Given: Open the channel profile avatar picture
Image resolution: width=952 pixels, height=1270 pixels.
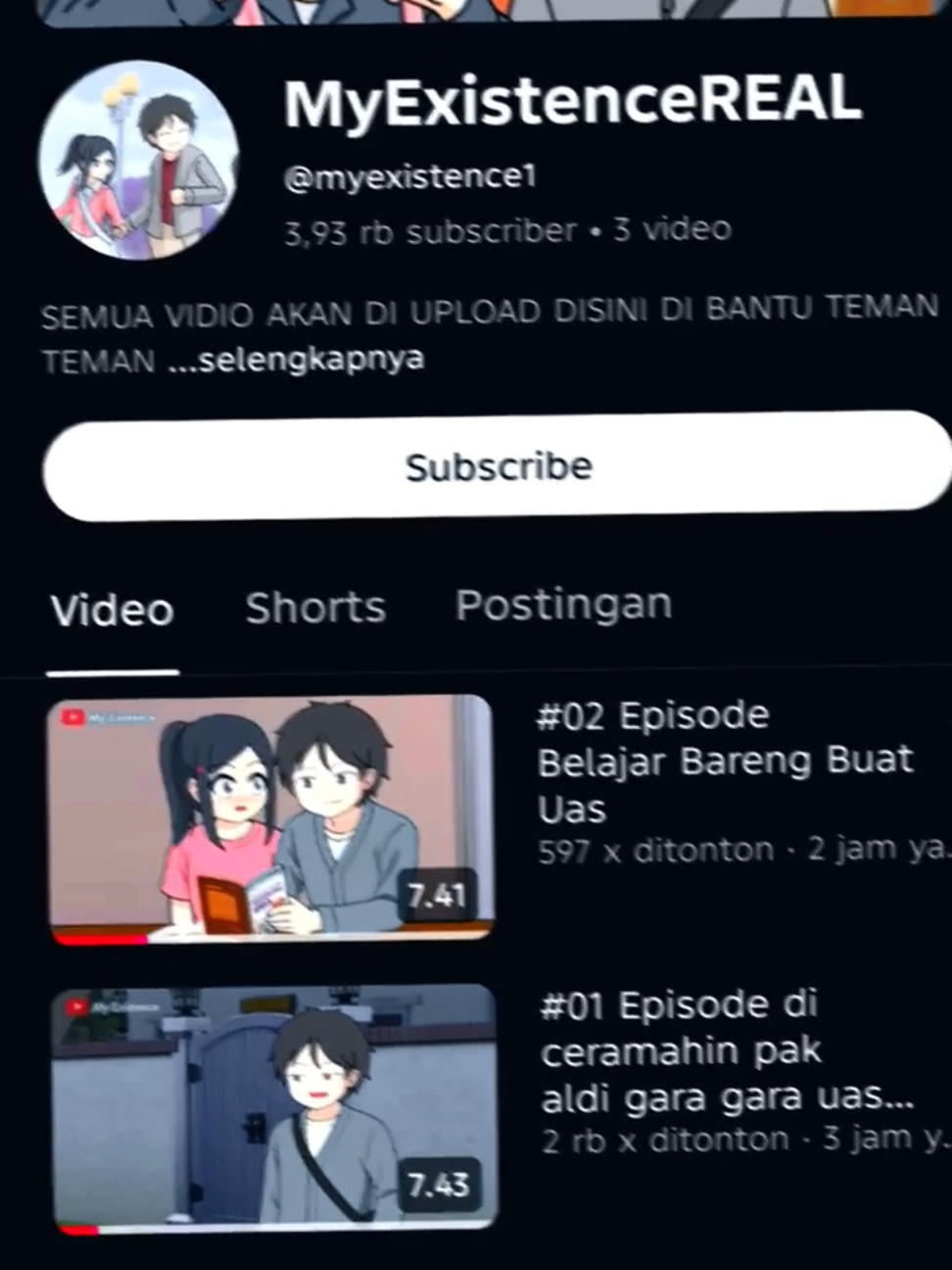Looking at the screenshot, I should click(x=139, y=160).
